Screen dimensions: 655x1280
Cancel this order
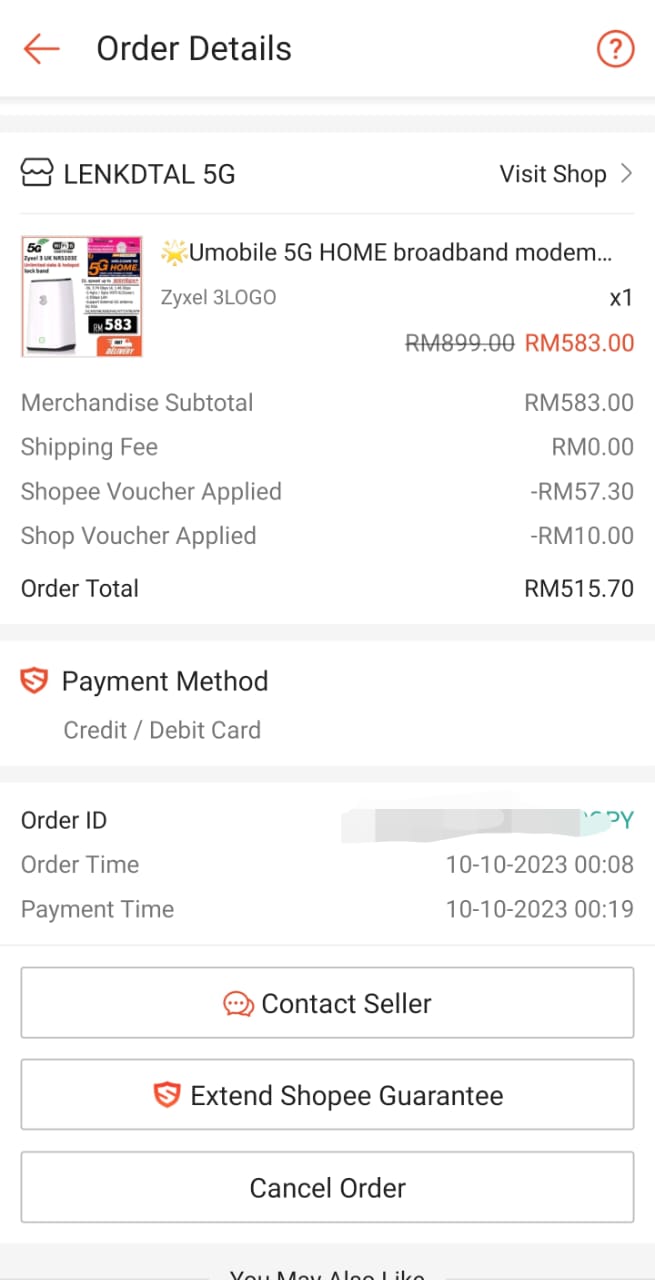[327, 1187]
